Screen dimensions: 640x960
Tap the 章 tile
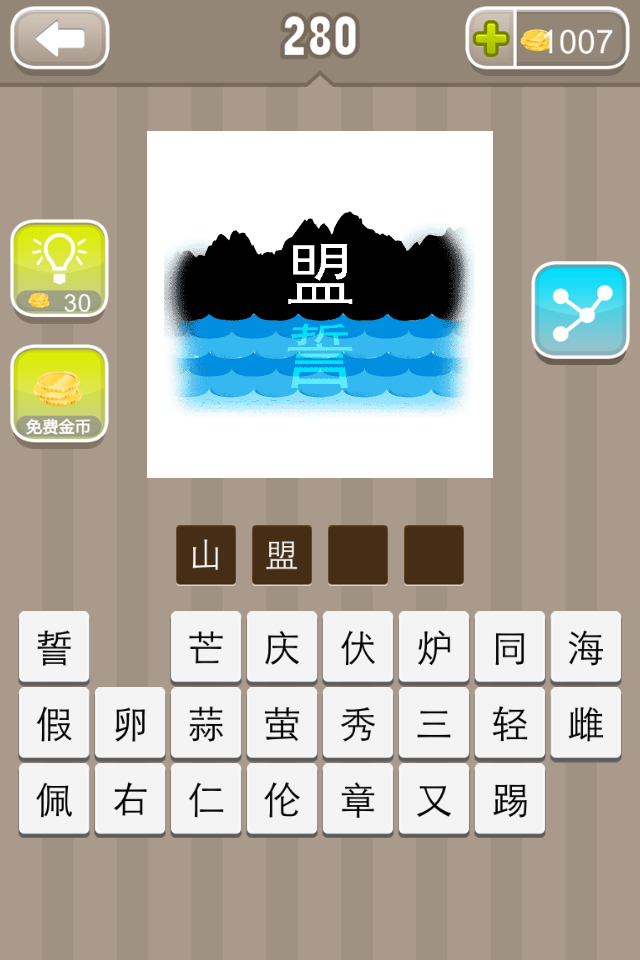[358, 799]
